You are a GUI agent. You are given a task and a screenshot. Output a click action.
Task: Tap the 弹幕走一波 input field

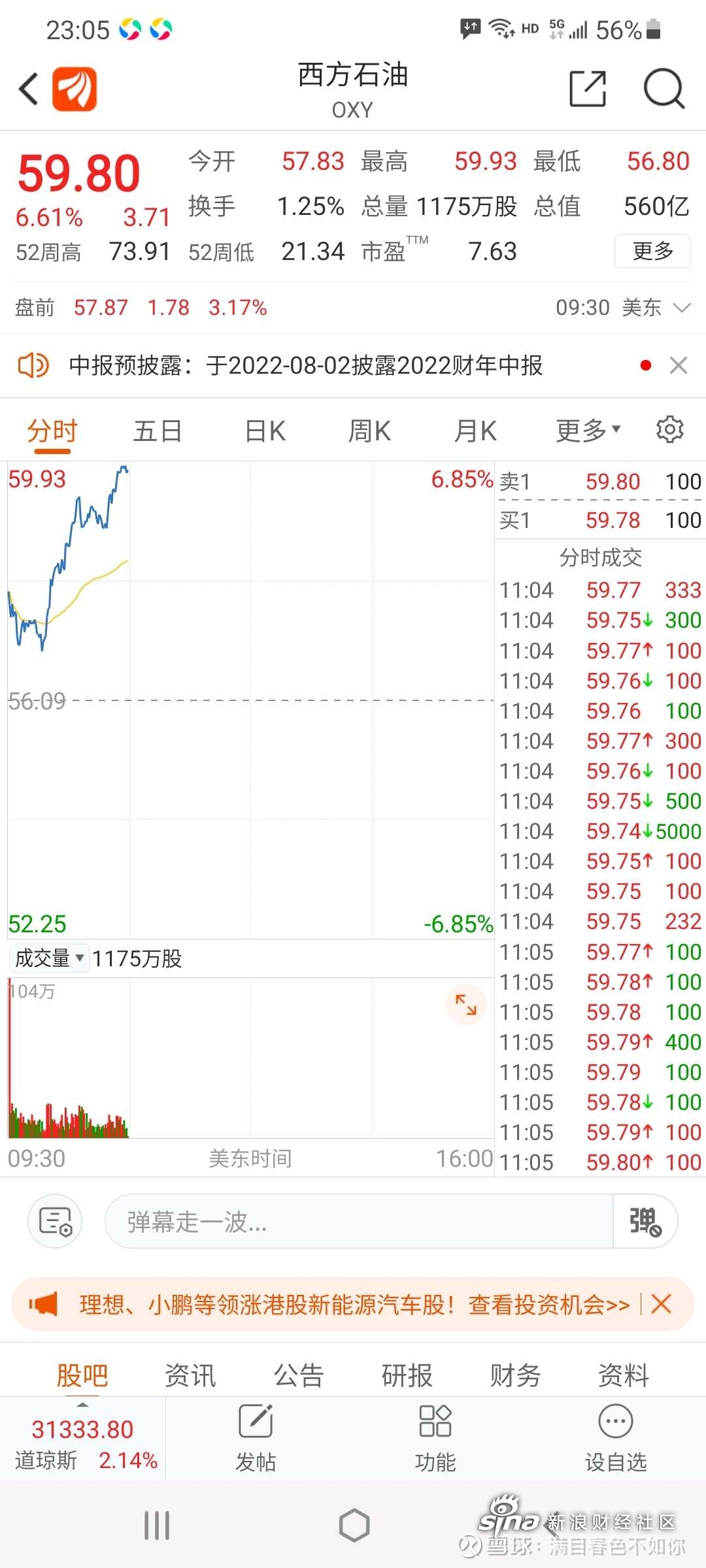[358, 1221]
